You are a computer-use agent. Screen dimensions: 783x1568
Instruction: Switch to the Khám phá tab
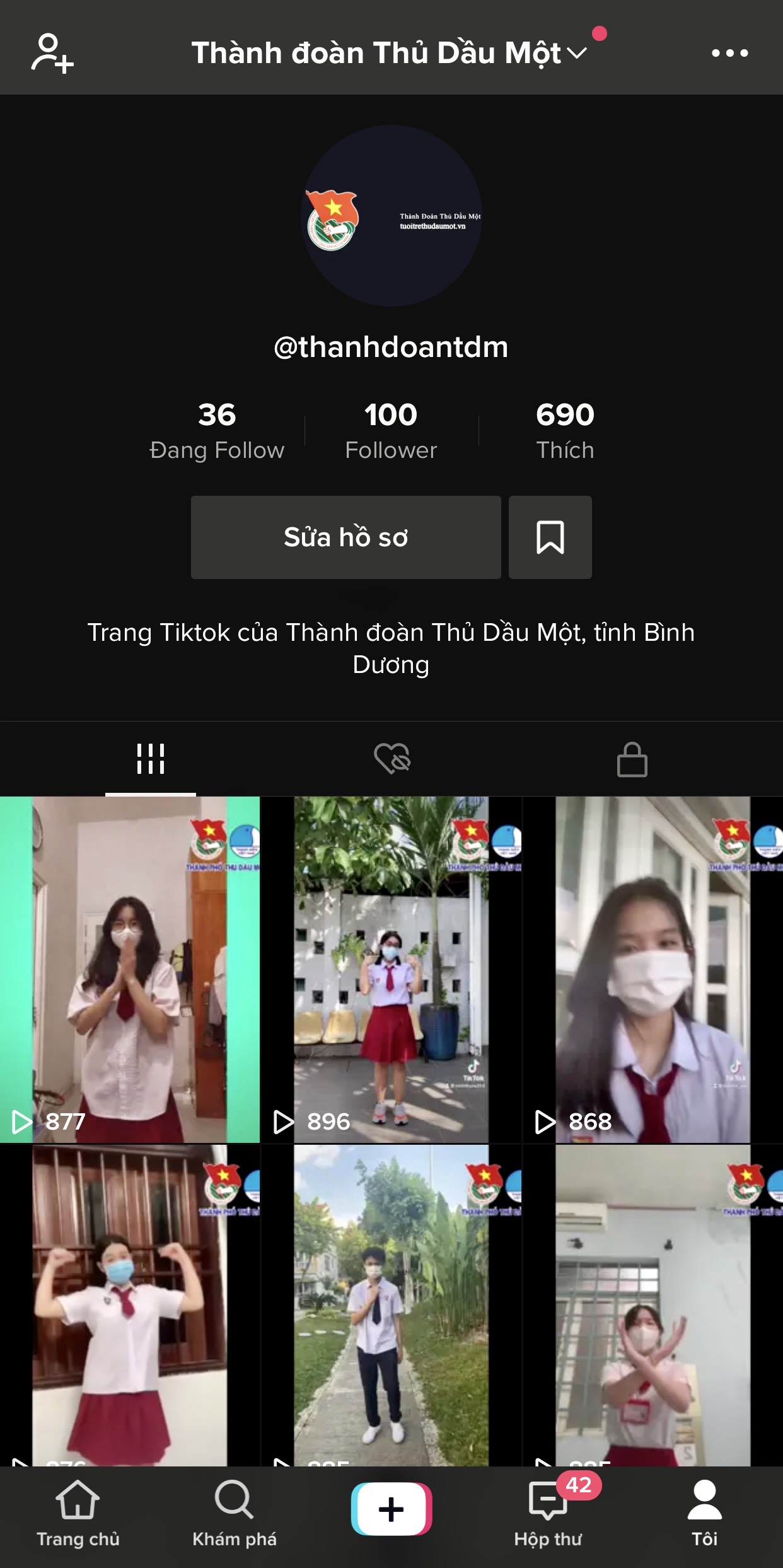coord(235,1514)
